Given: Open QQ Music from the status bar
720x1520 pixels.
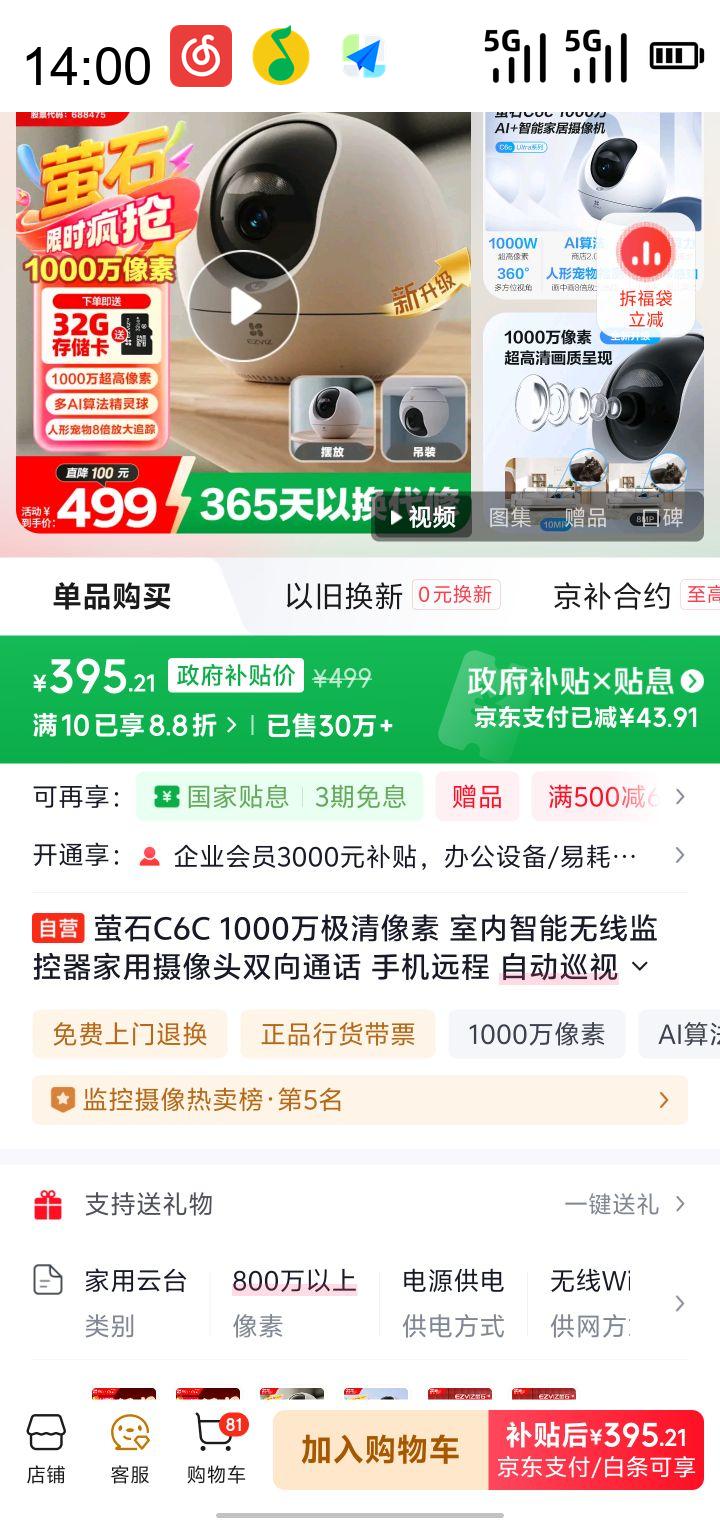Looking at the screenshot, I should pos(281,57).
